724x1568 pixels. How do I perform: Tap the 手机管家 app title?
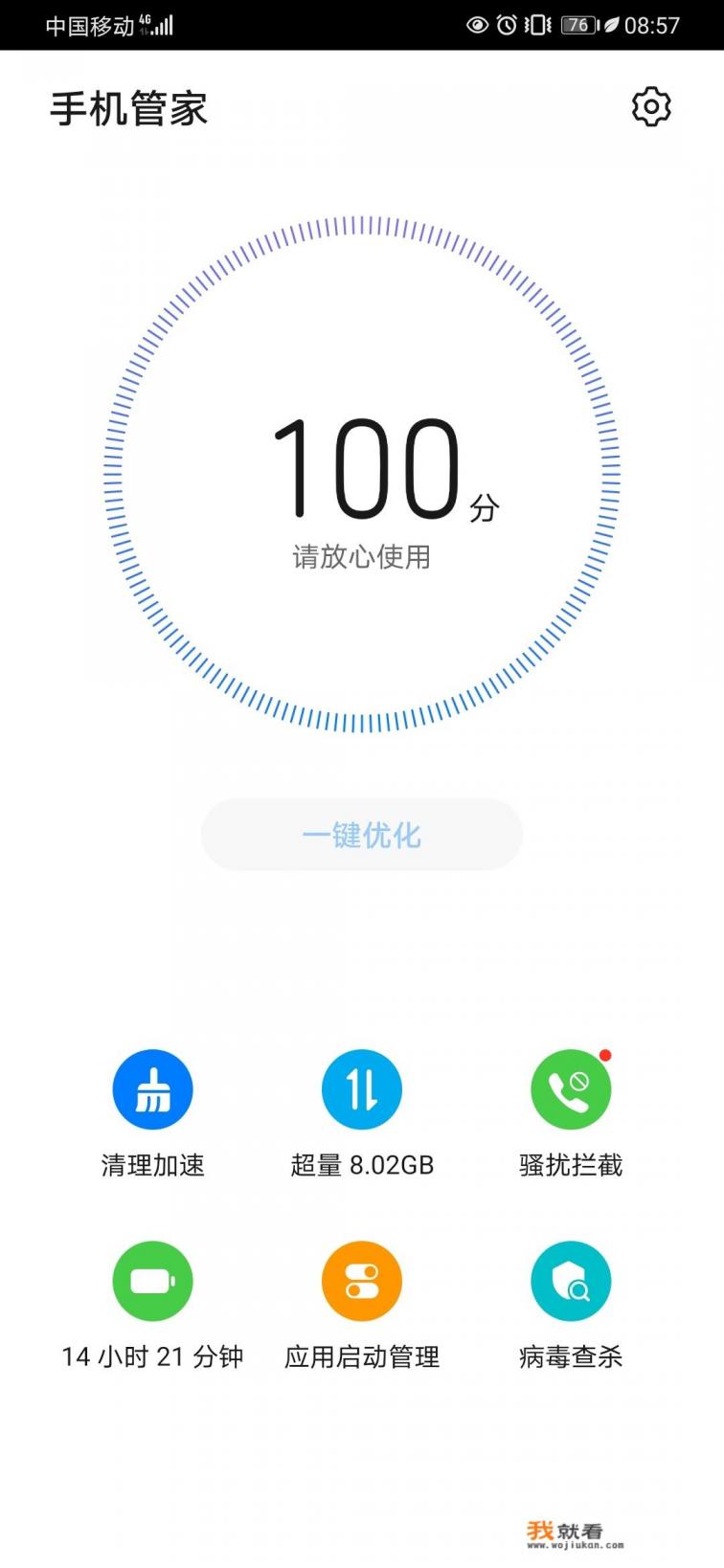pos(129,109)
